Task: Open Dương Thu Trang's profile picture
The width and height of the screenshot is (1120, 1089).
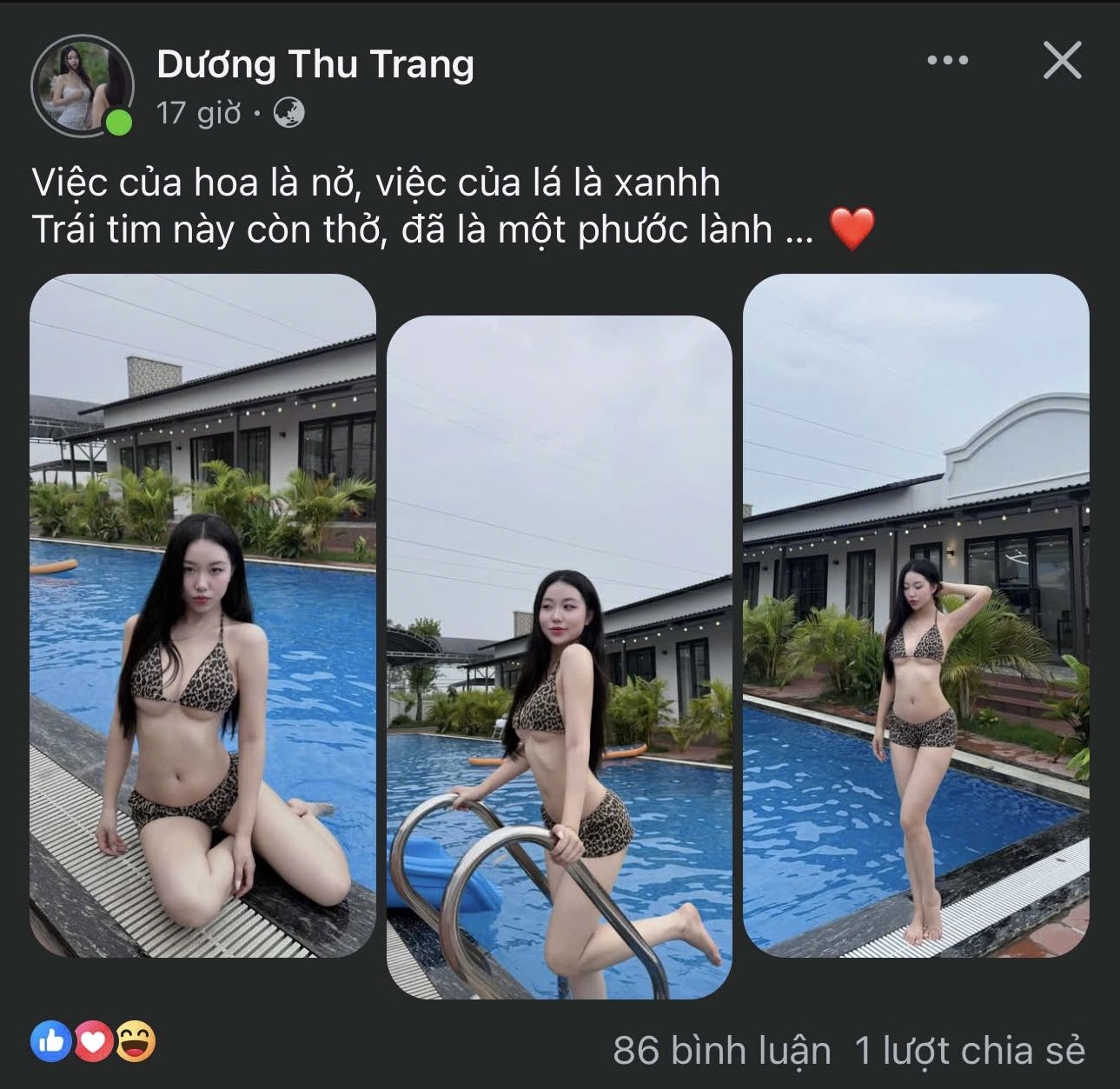Action: tap(83, 85)
